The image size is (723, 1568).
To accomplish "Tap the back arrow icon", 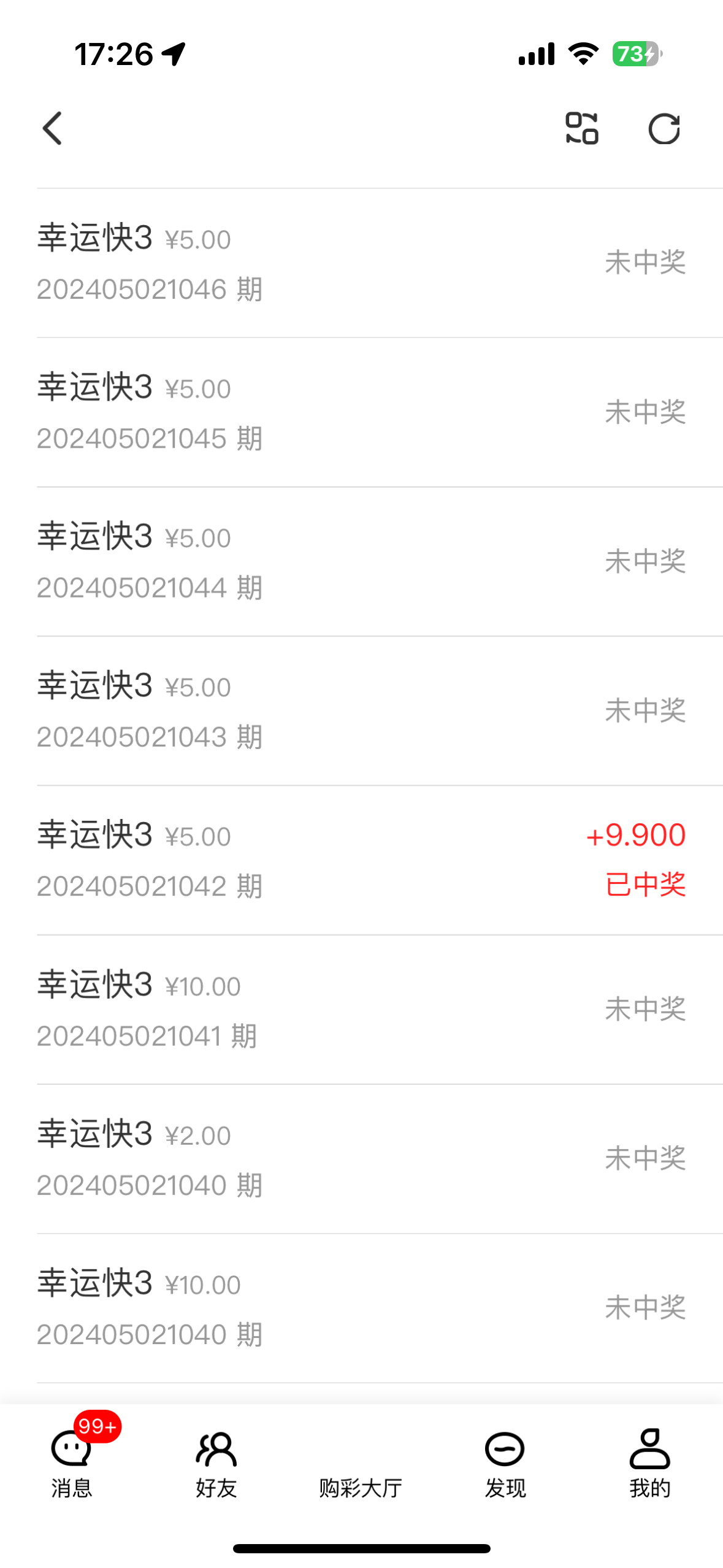I will 52,128.
